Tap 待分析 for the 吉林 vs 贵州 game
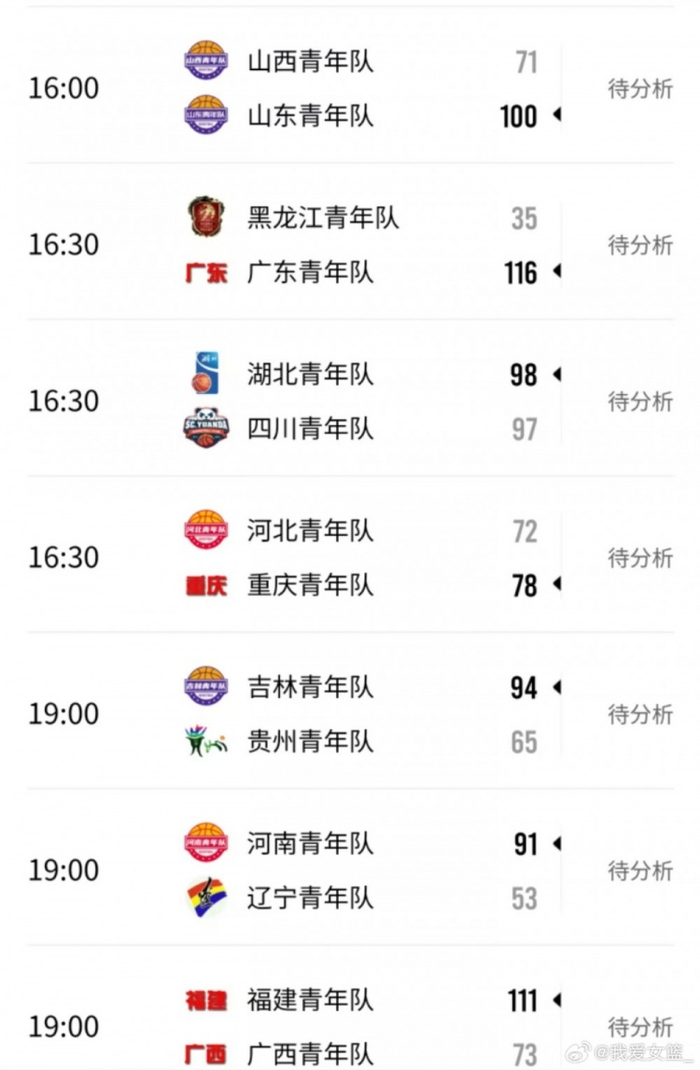 pyautogui.click(x=640, y=714)
